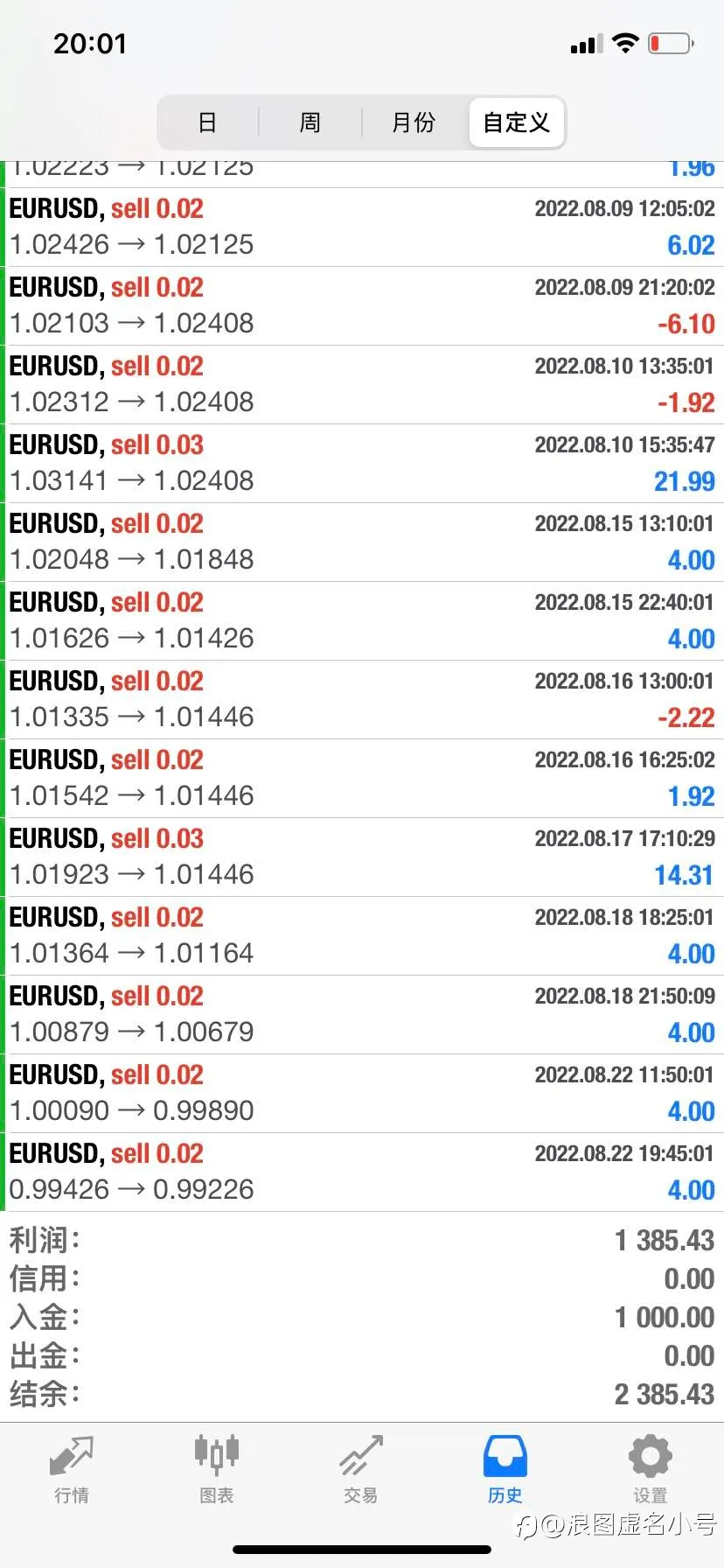Viewport: 724px width, 1568px height.
Task: Expand the trade dated 2022.08.18 21:50:09
Action: pos(362,1015)
